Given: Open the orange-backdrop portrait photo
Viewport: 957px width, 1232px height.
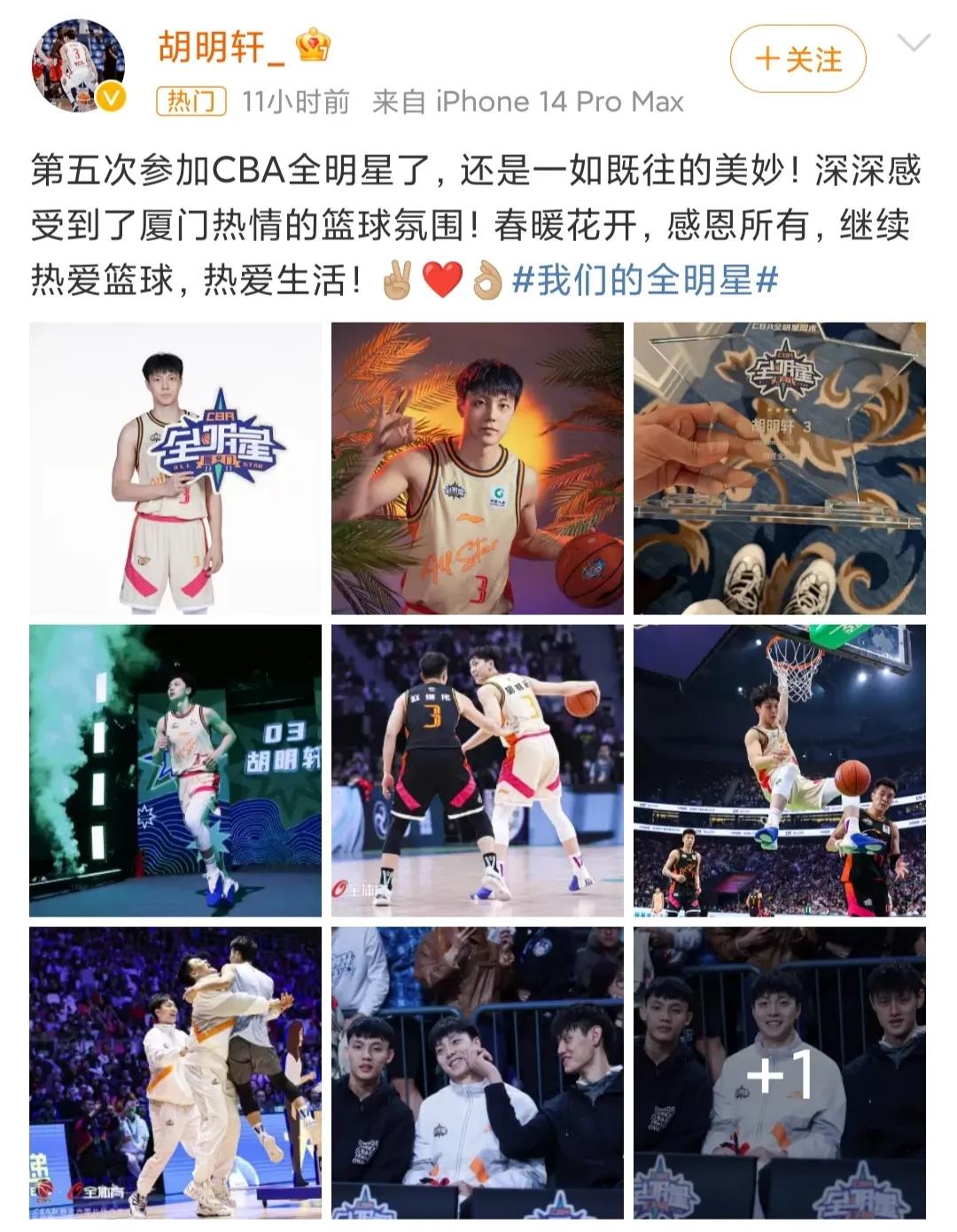Looking at the screenshot, I should 477,468.
